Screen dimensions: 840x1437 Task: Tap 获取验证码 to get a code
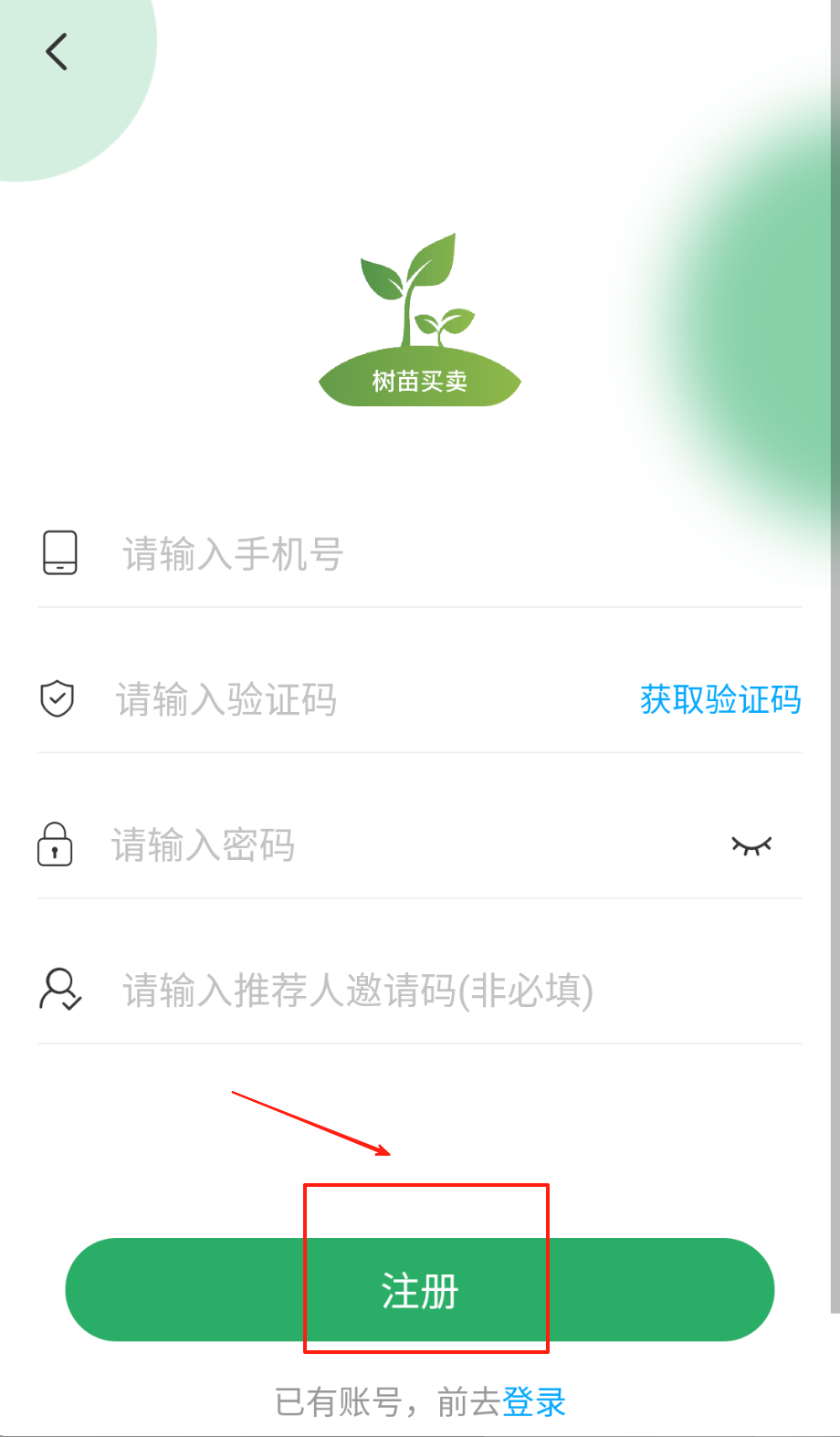tap(719, 700)
